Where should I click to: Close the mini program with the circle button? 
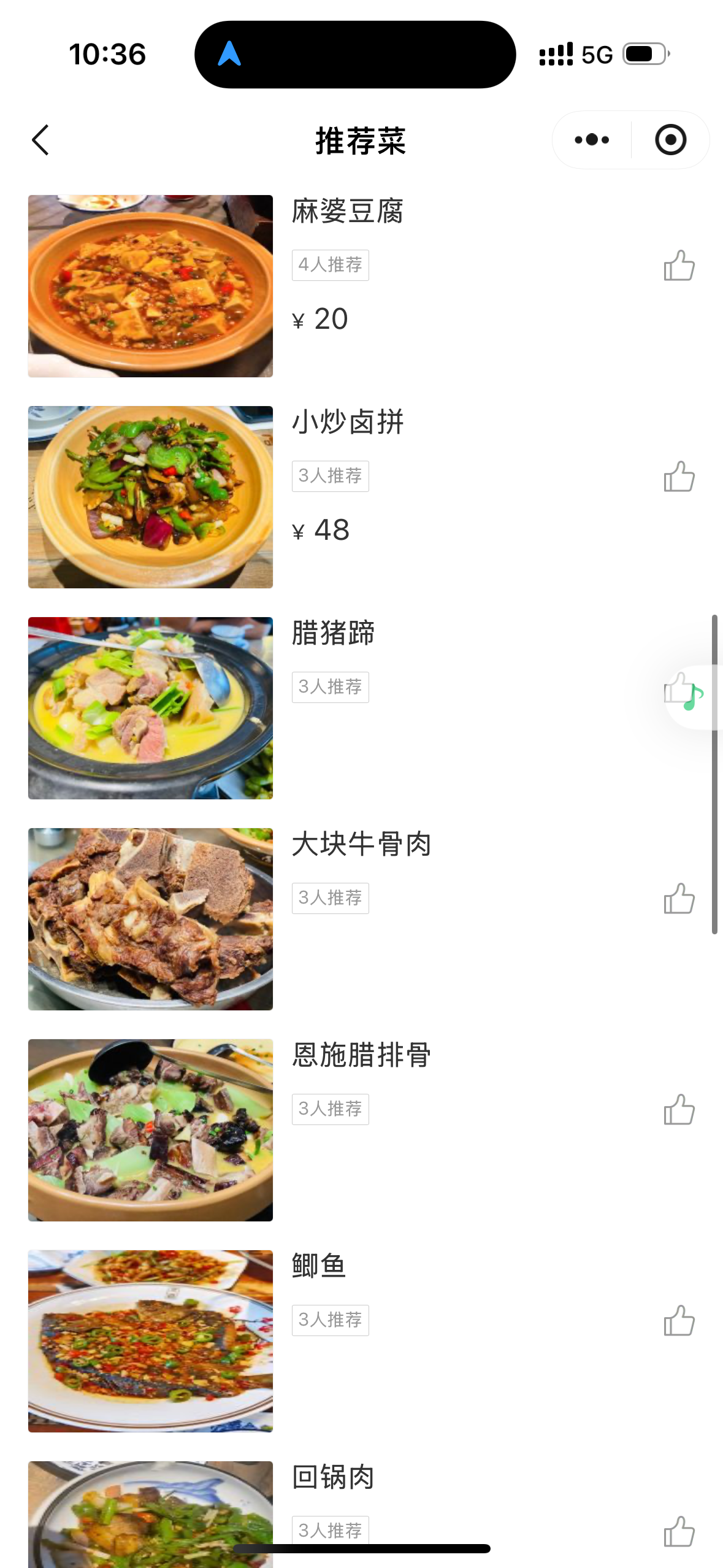(x=670, y=140)
